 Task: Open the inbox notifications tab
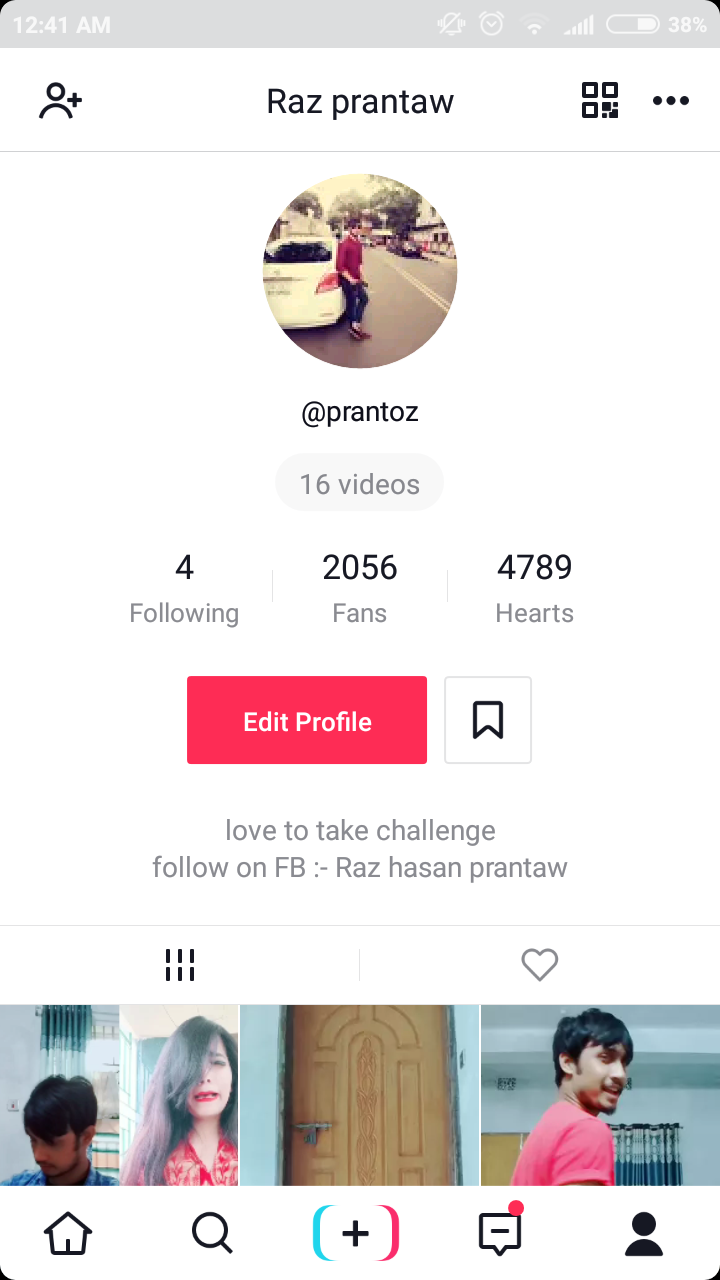(x=500, y=1233)
